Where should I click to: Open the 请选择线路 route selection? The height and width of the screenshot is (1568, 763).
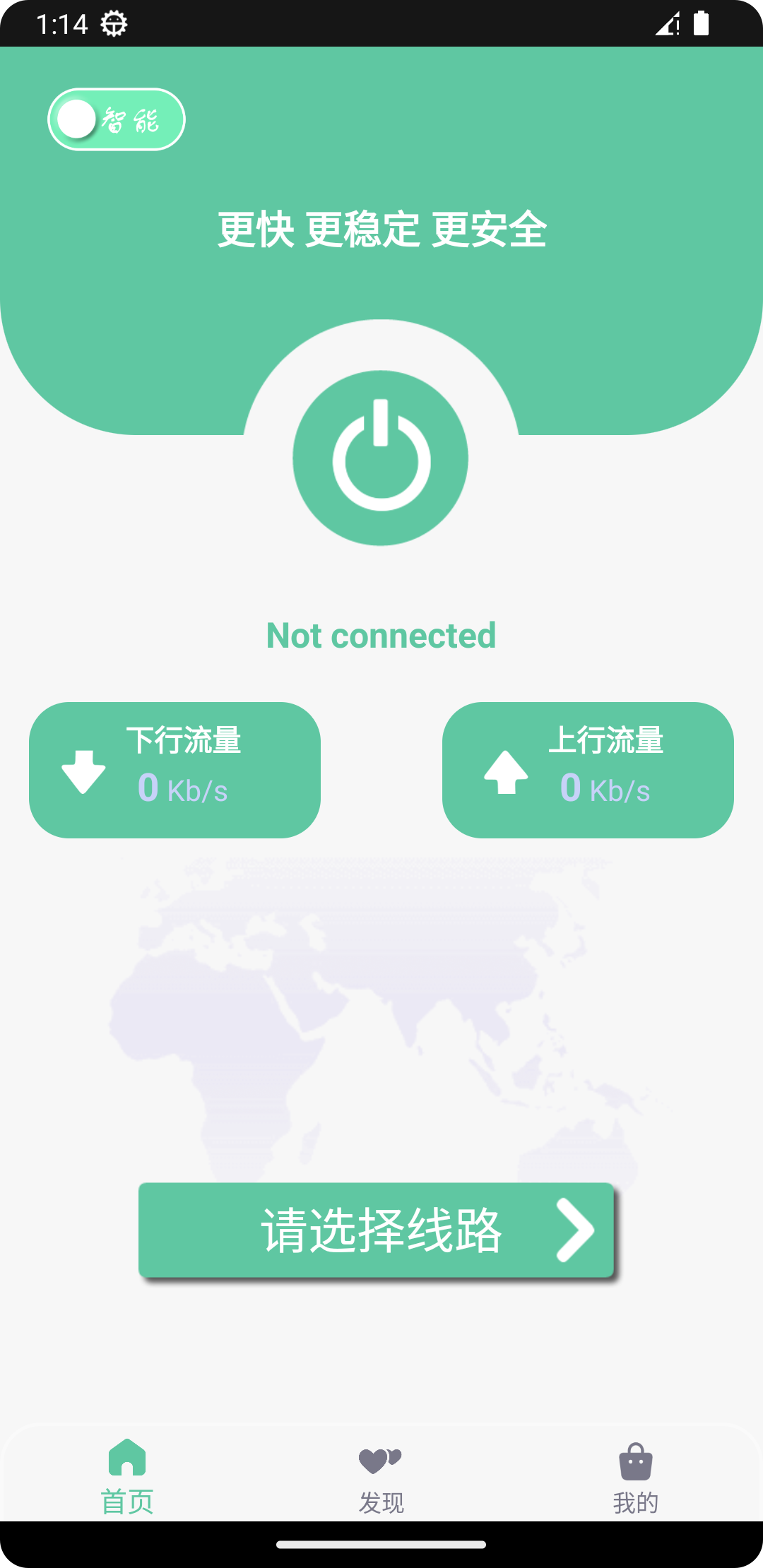pyautogui.click(x=377, y=1230)
